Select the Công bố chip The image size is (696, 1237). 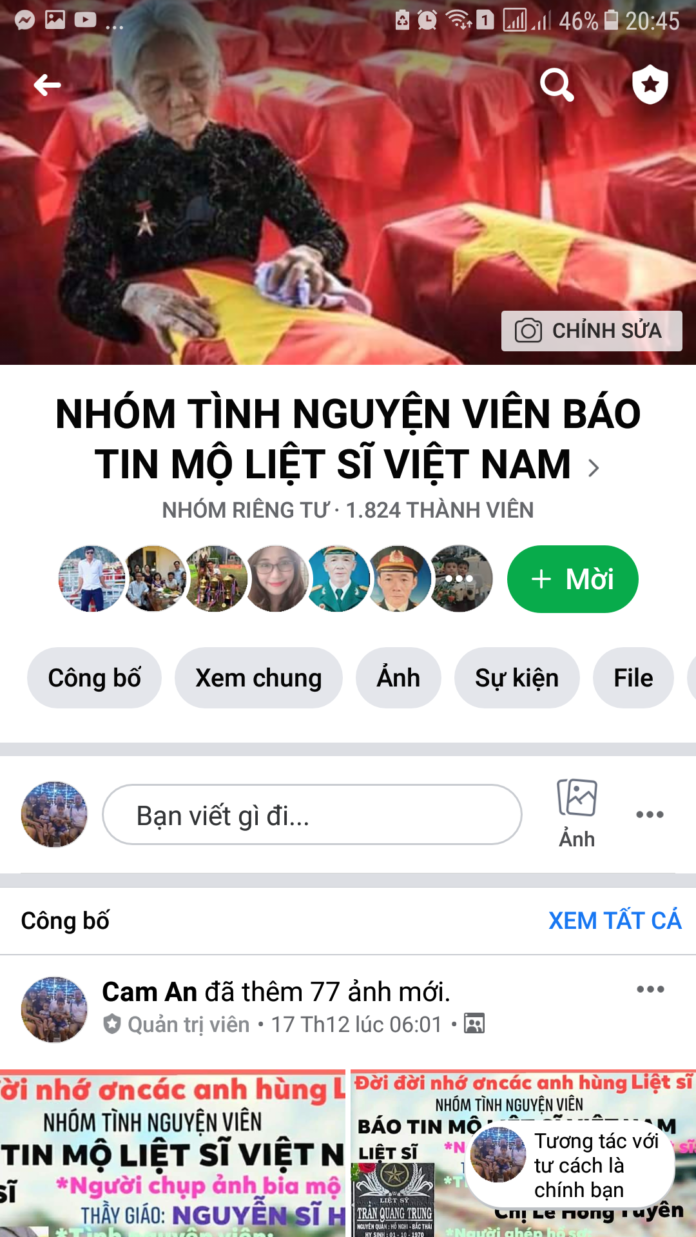coord(94,678)
